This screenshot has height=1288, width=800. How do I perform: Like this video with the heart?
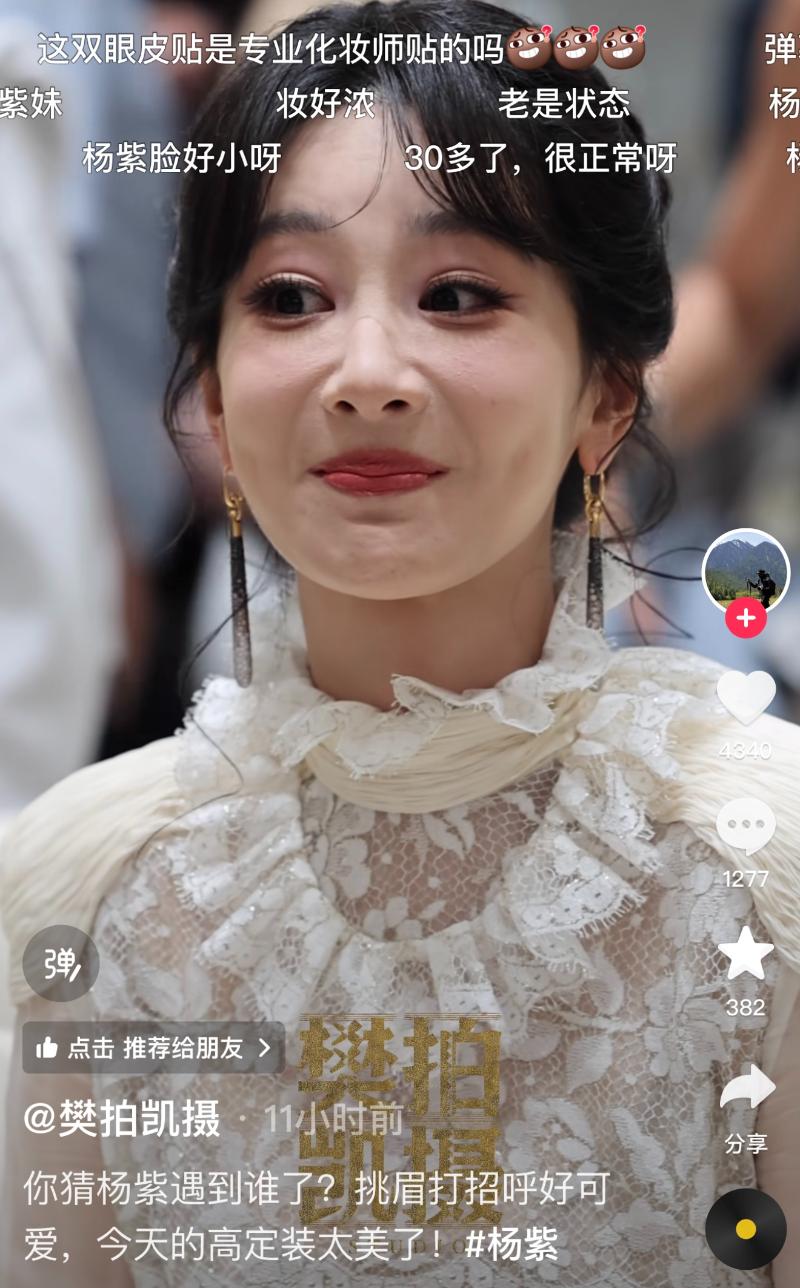(x=746, y=698)
